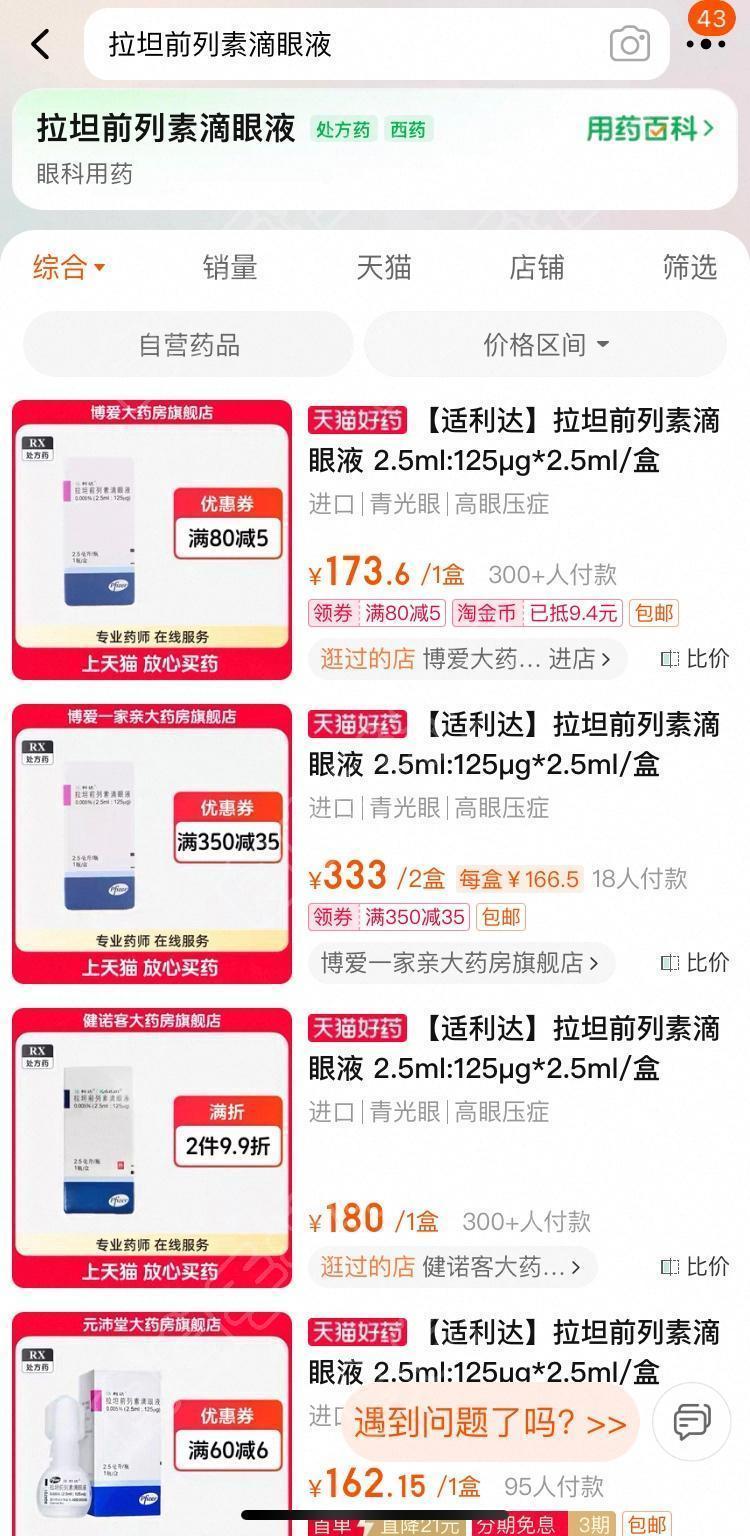The height and width of the screenshot is (1536, 750).
Task: Go back using the back arrow
Action: pos(41,44)
